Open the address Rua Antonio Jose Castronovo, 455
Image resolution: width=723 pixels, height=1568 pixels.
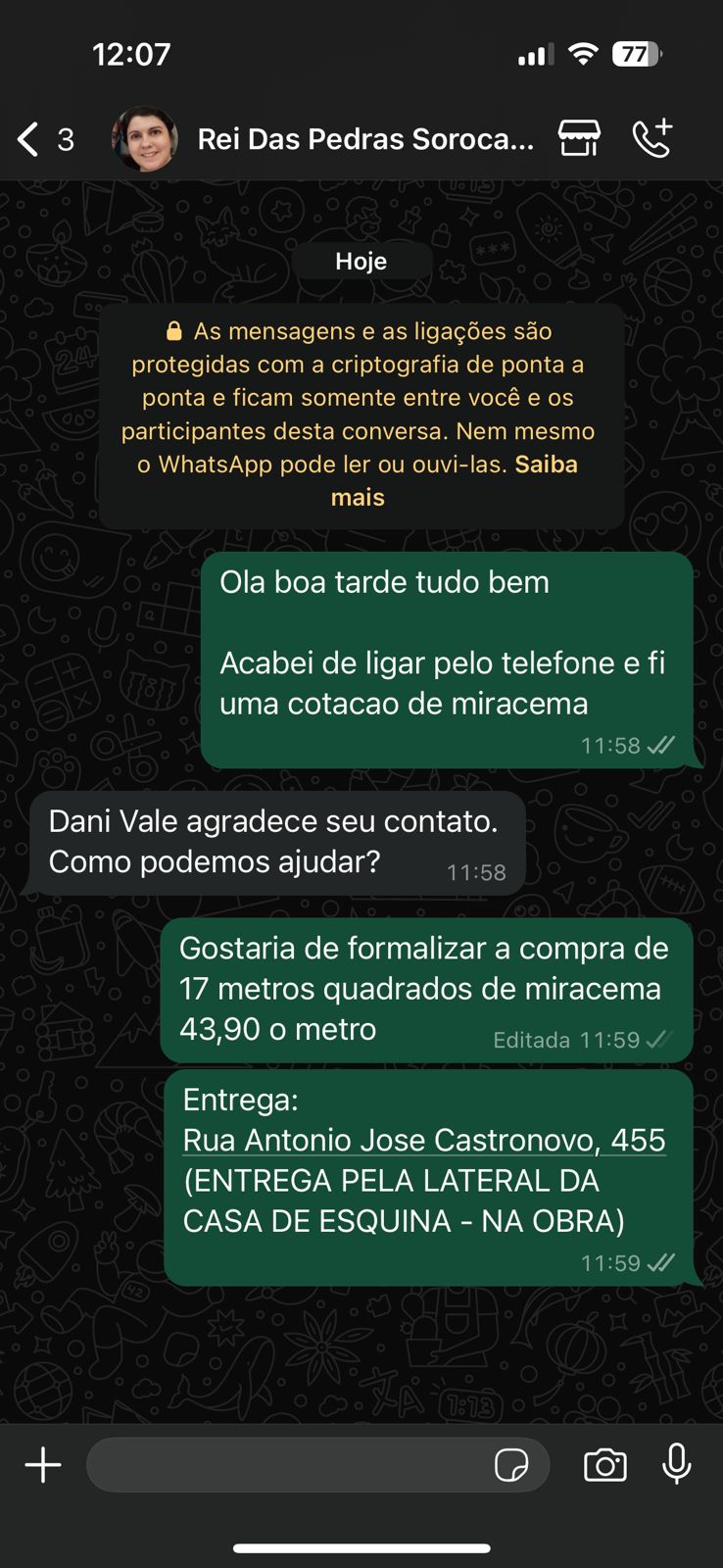coord(425,1140)
